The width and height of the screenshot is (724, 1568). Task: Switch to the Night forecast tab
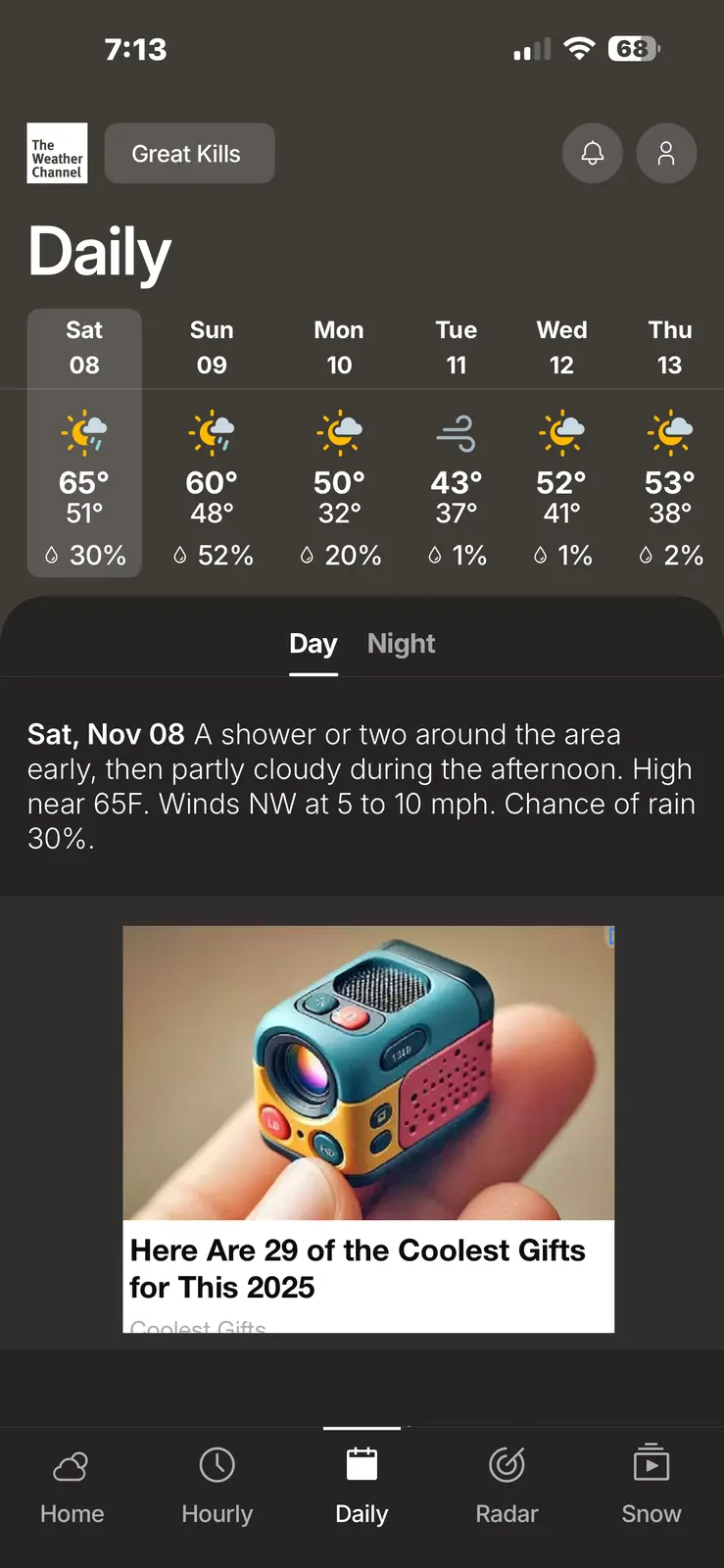pyautogui.click(x=401, y=644)
